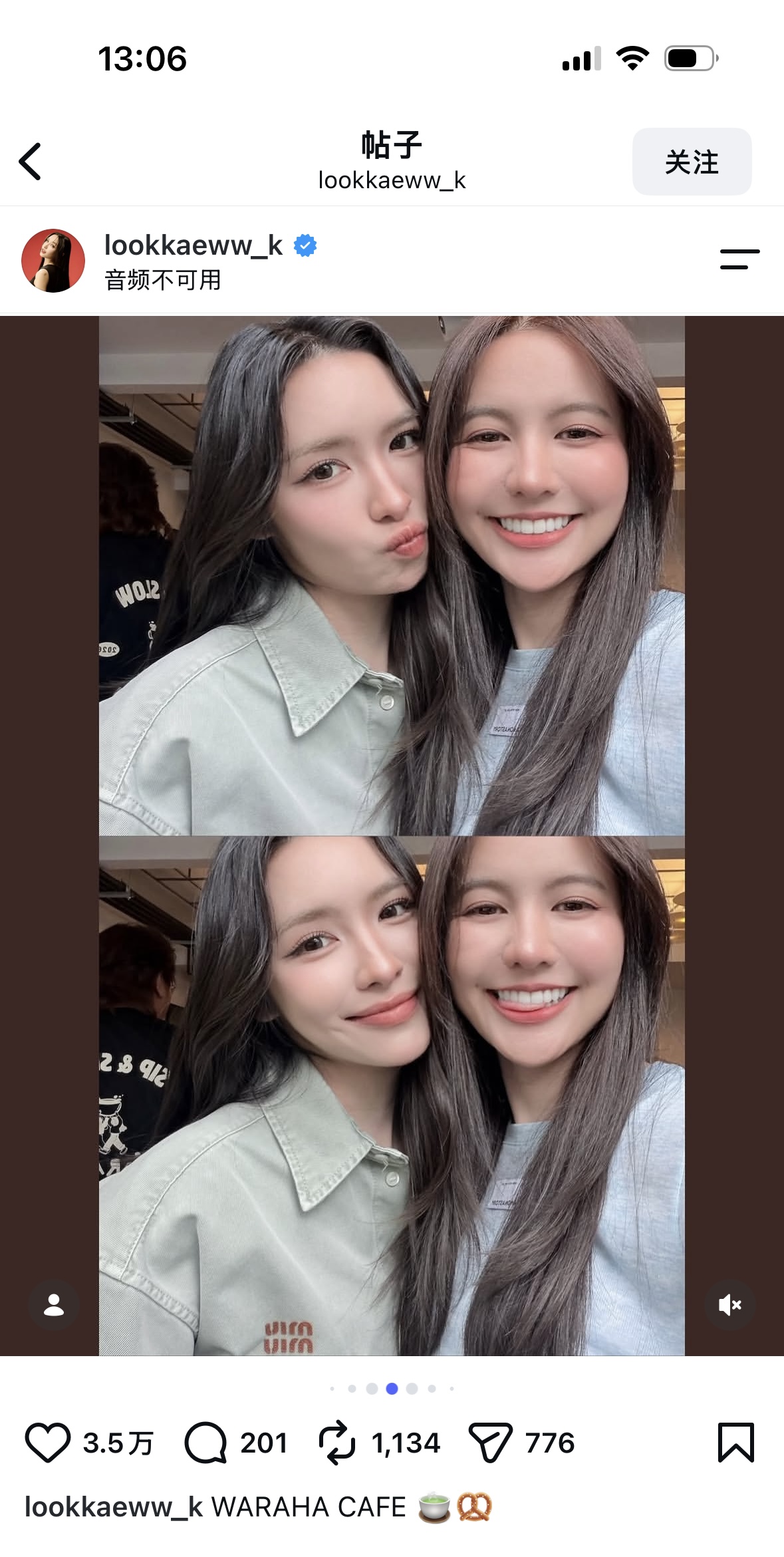
Task: Save the post with the bookmark icon
Action: [x=736, y=1442]
